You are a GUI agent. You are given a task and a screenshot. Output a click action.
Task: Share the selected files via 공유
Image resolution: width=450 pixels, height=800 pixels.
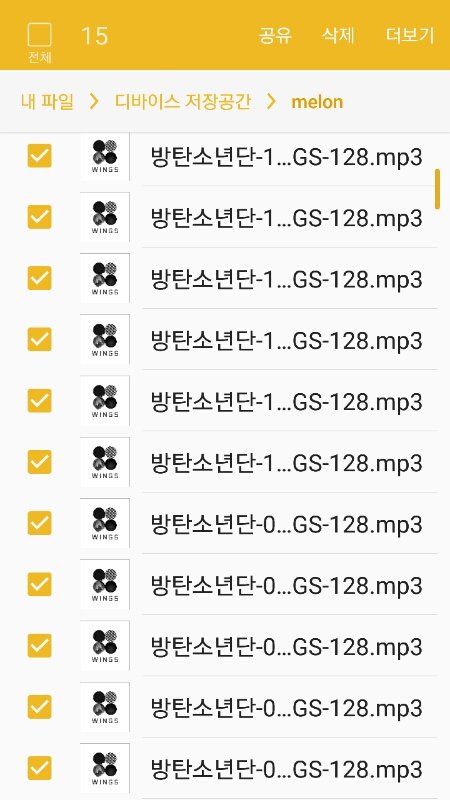point(274,35)
